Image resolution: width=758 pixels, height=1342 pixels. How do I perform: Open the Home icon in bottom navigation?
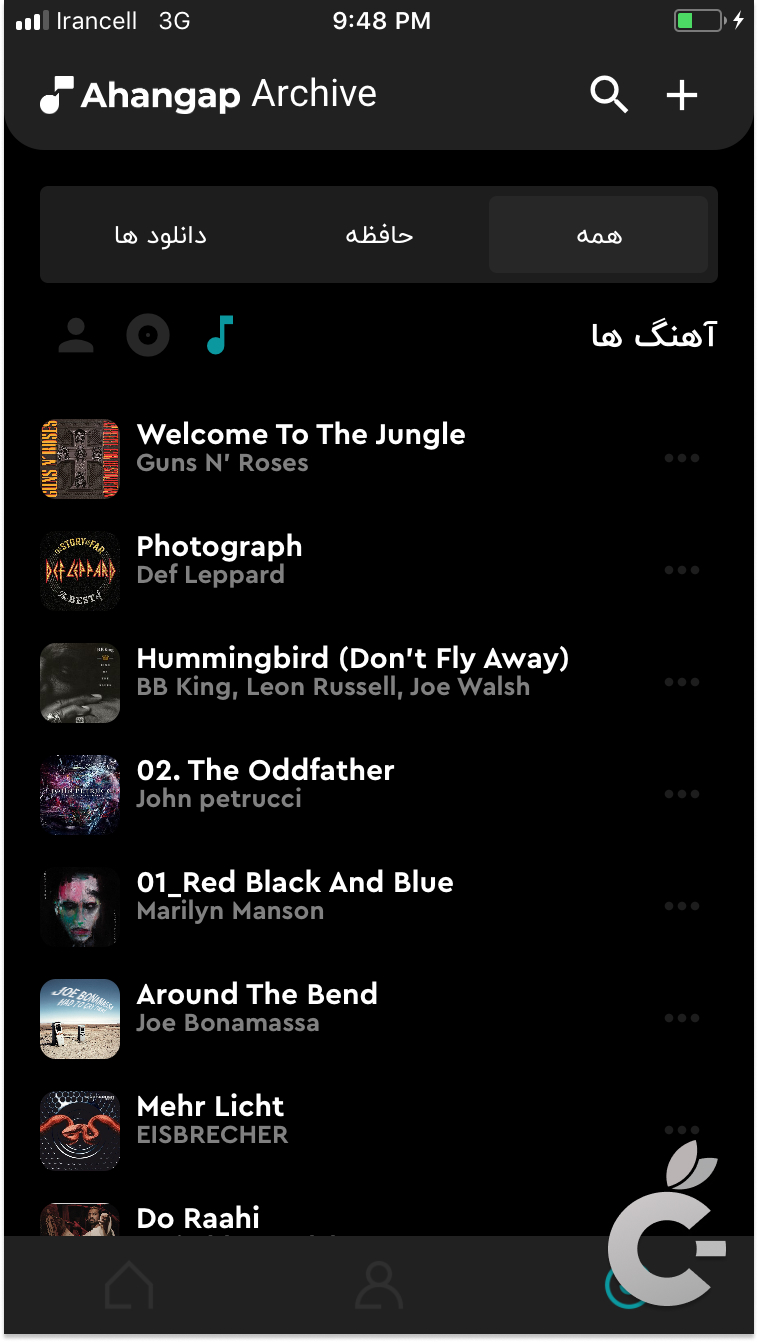pyautogui.click(x=128, y=1287)
